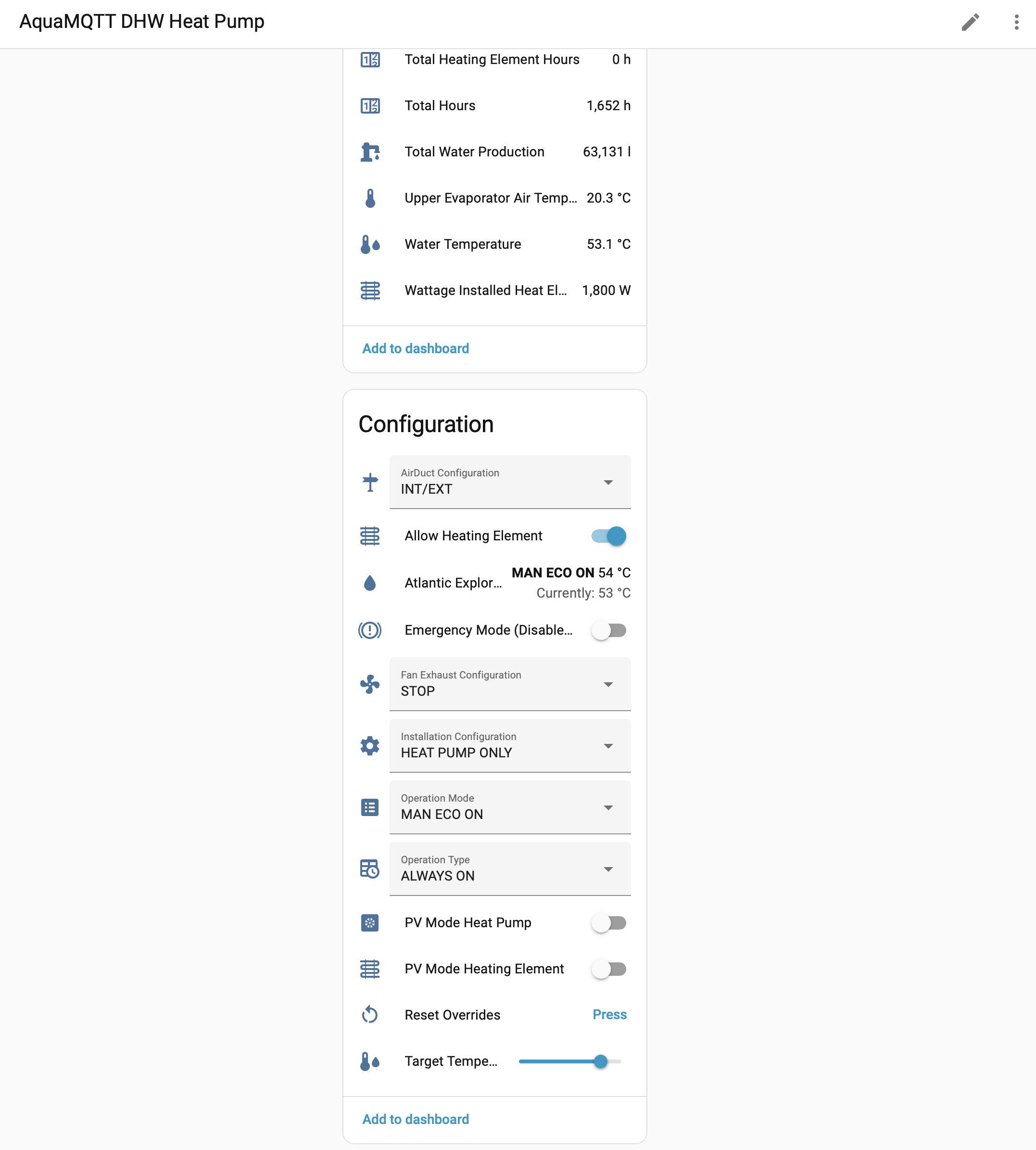Open the Fan Exhaust Configuration dropdown
The width and height of the screenshot is (1036, 1150).
509,684
